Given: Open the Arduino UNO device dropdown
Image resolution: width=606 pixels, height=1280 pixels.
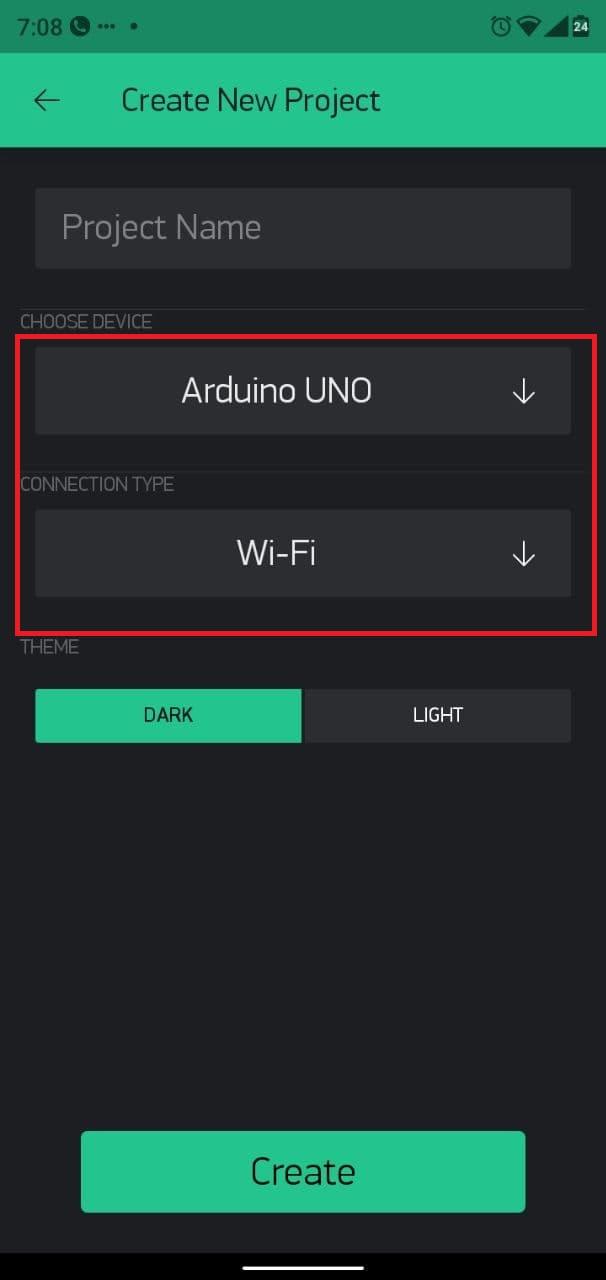Looking at the screenshot, I should tap(302, 391).
